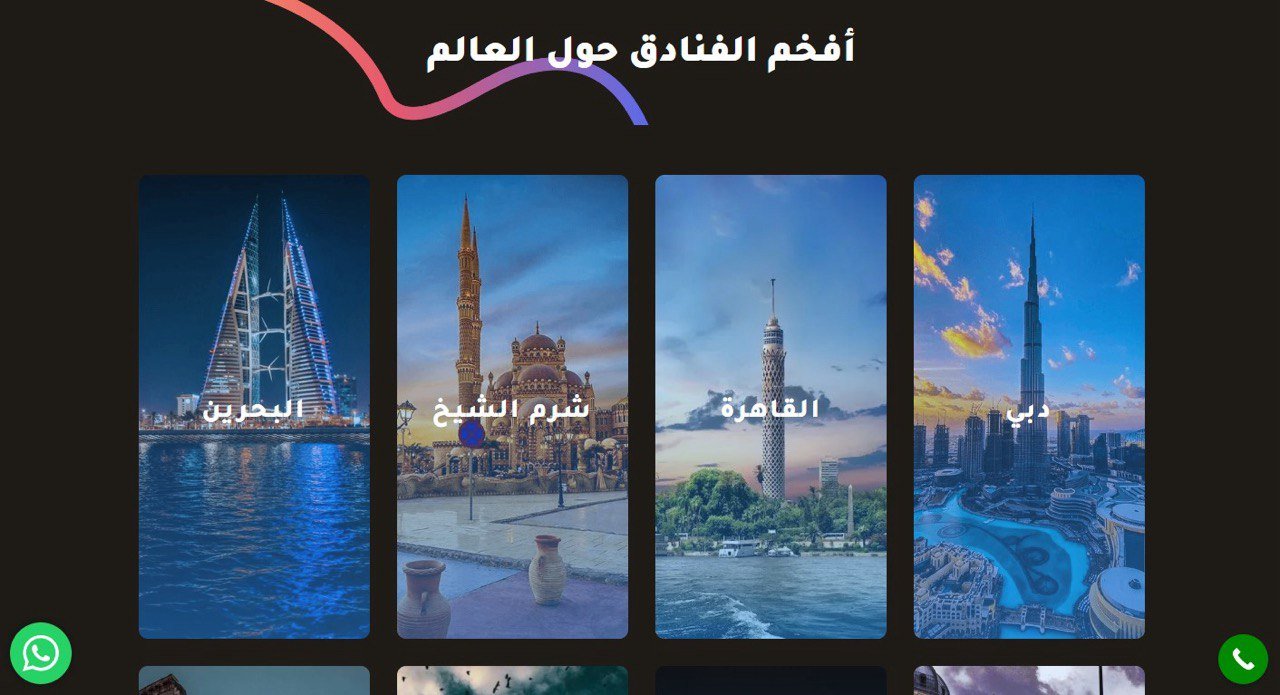The width and height of the screenshot is (1280, 695).
Task: Start a WhatsApp chat
Action: click(x=41, y=653)
